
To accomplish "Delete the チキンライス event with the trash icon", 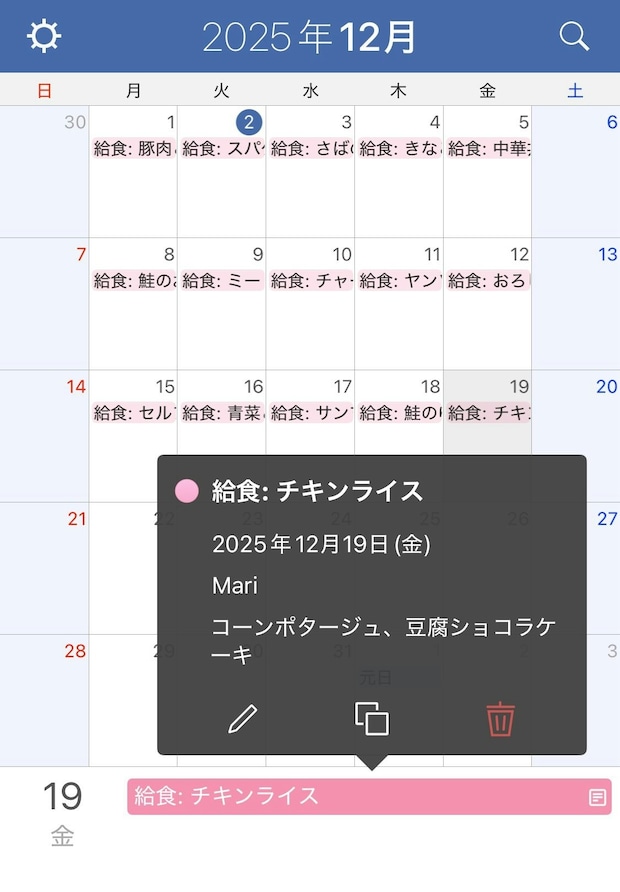I will click(x=500, y=719).
